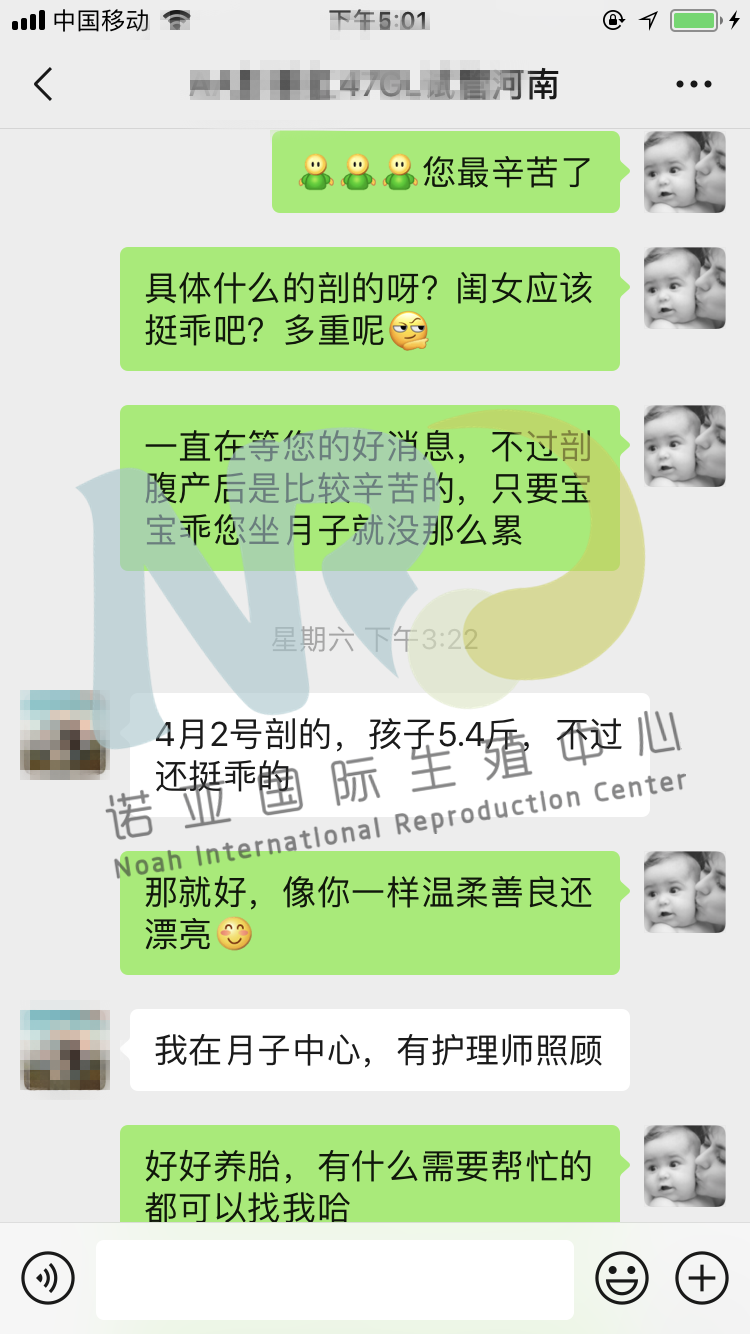Switch to voice message input
750x1334 pixels.
pos(48,1278)
